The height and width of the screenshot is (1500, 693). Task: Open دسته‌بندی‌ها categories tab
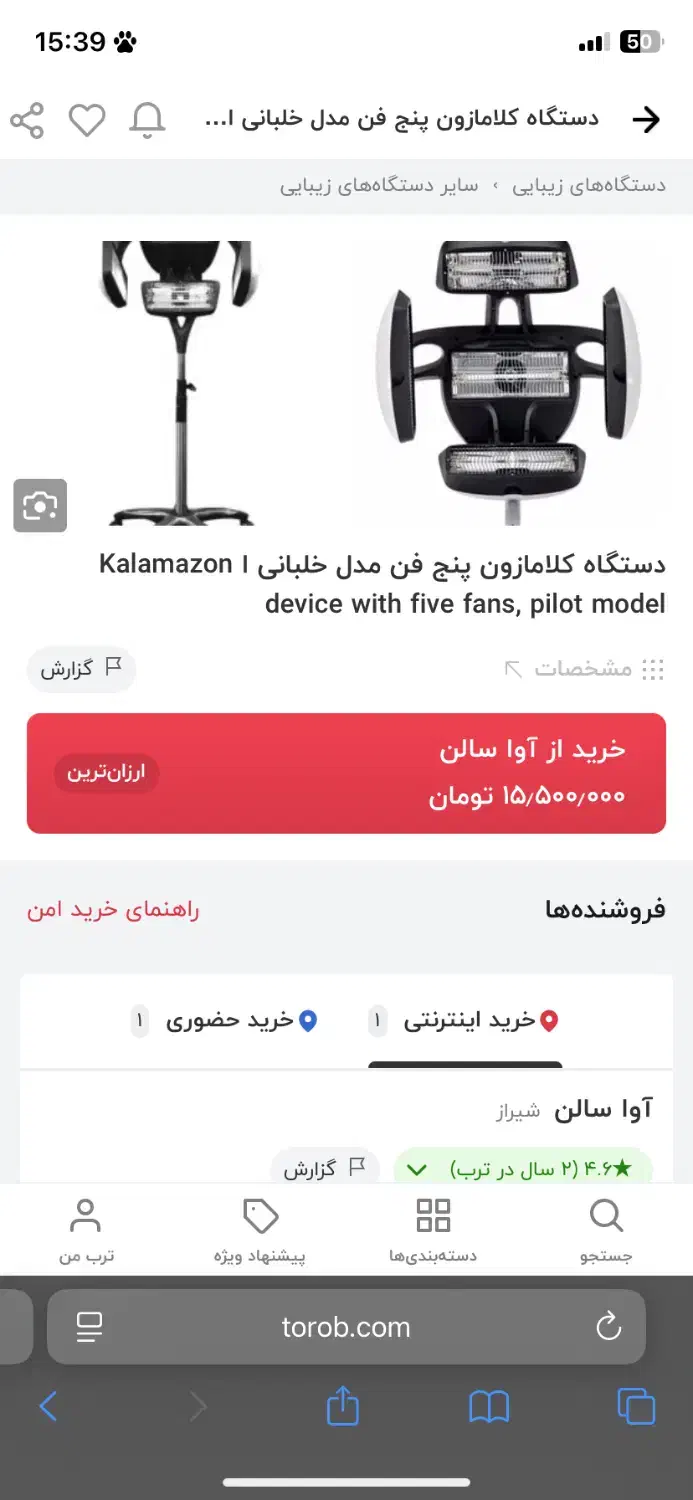pos(433,1232)
